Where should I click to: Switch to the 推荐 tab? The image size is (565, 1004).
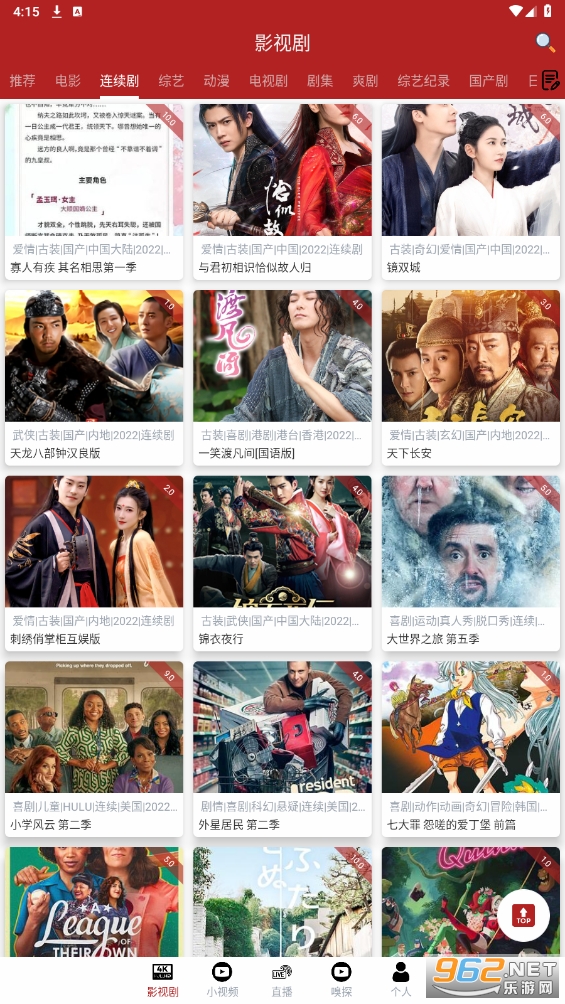(22, 81)
